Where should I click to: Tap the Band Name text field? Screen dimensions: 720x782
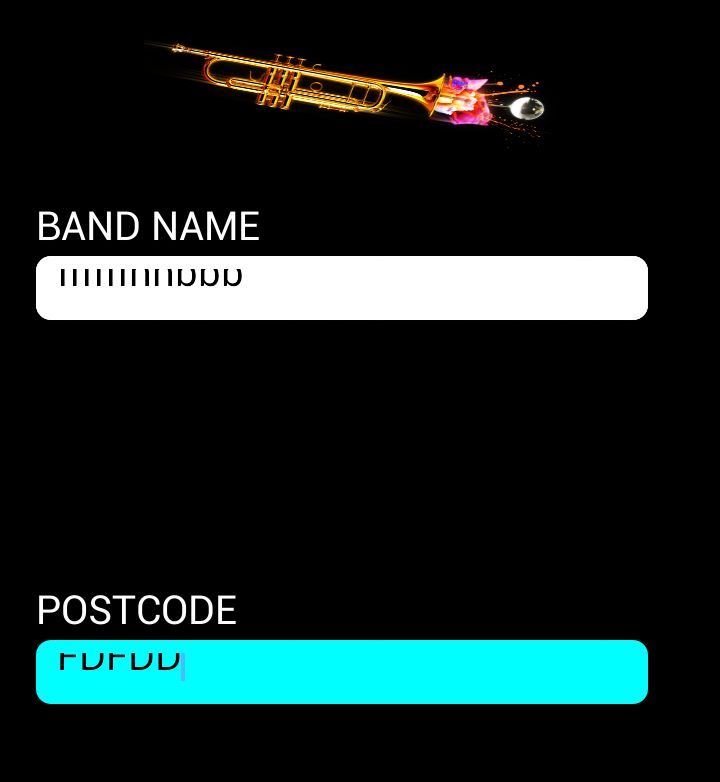click(342, 288)
